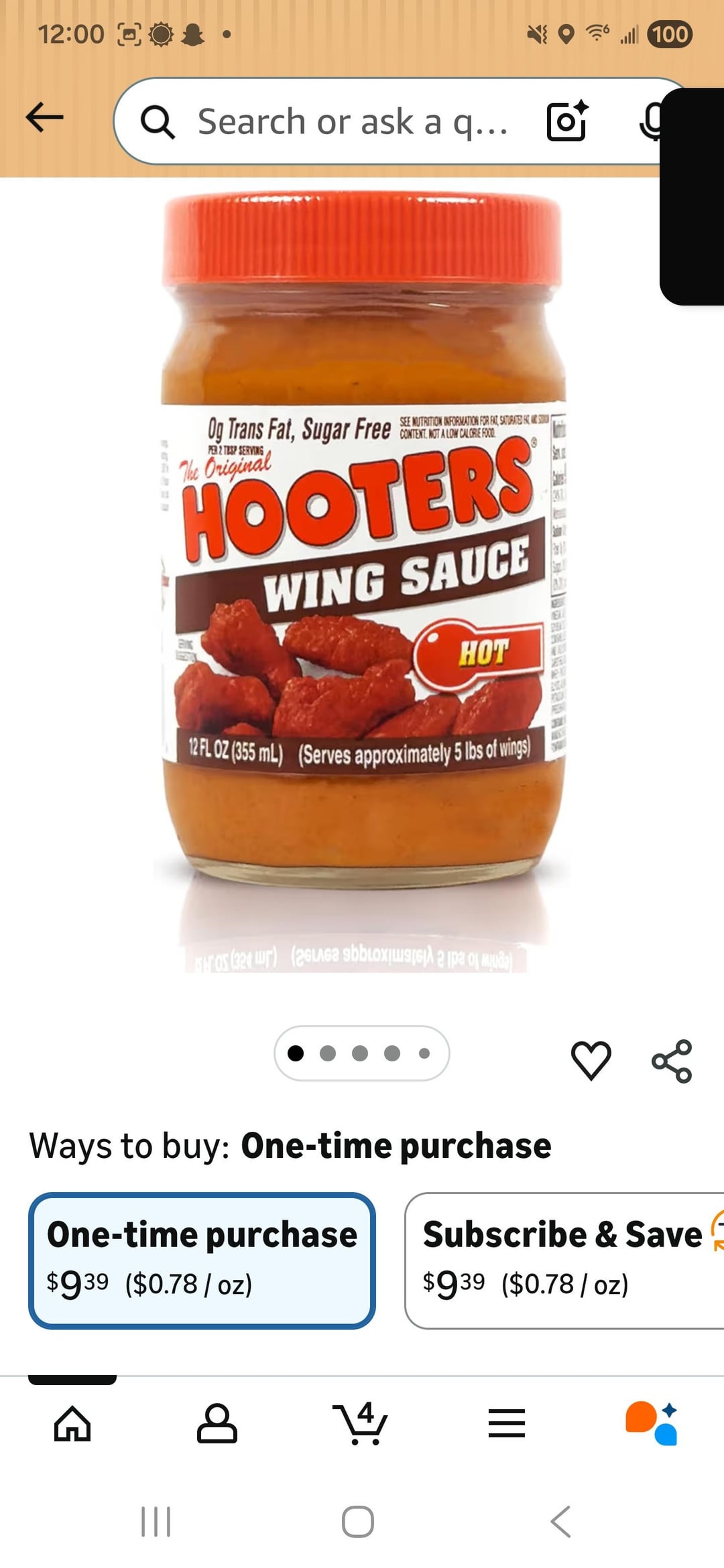Viewport: 724px width, 1568px height.
Task: Go to the Home tab
Action: click(72, 1423)
